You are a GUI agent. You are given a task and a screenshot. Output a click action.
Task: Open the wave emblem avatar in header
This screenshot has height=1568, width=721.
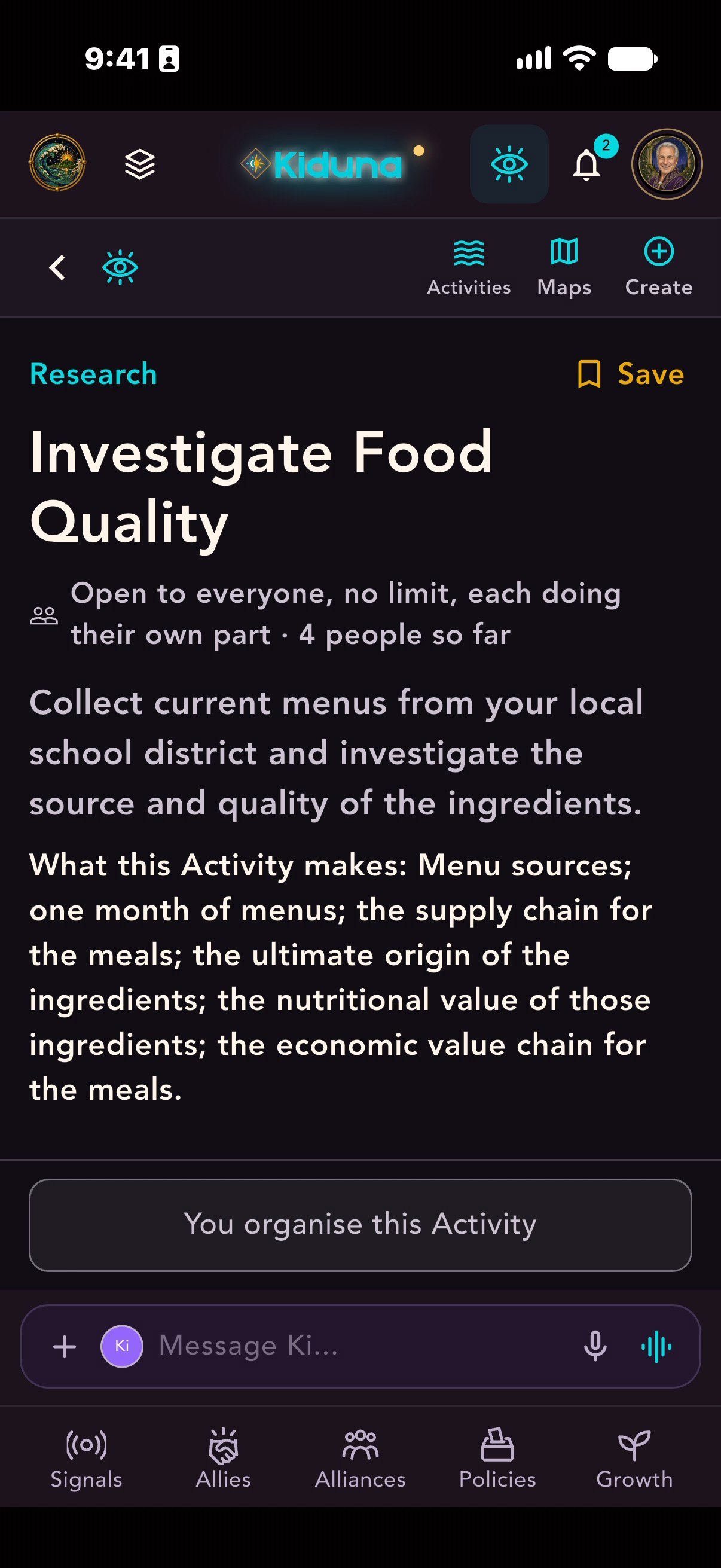57,163
